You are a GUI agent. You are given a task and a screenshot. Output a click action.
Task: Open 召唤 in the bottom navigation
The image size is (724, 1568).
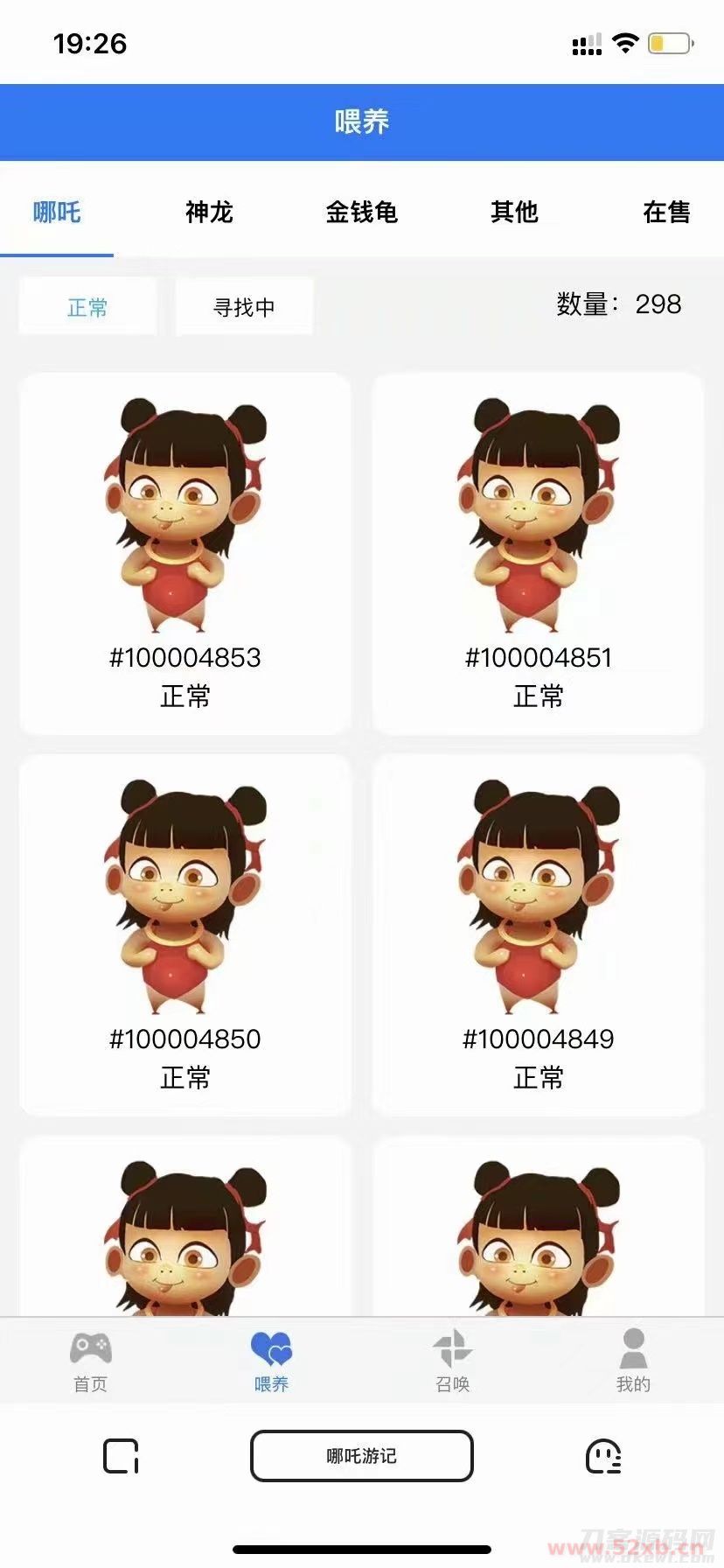pyautogui.click(x=452, y=1361)
